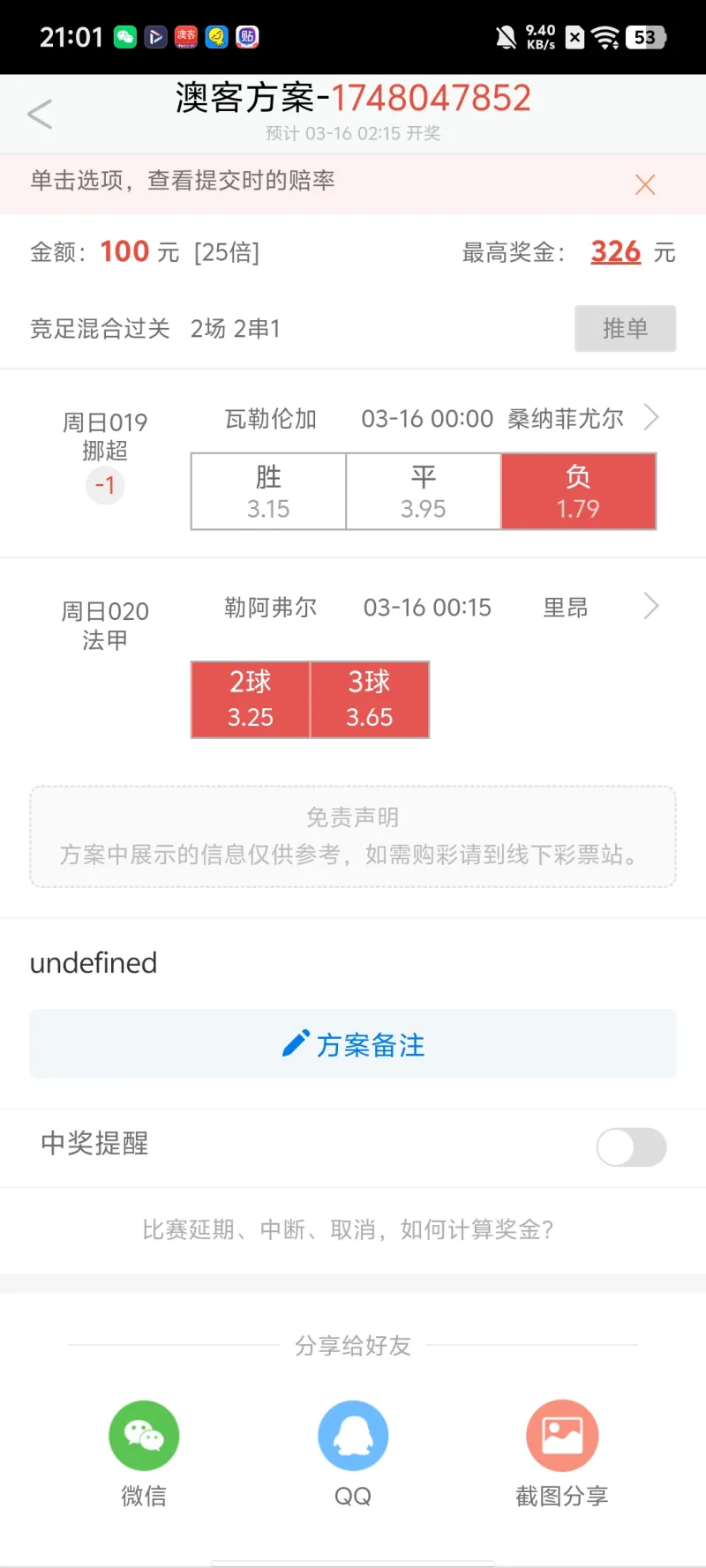Tap the Wi-Fi icon in the status bar

pyautogui.click(x=605, y=37)
